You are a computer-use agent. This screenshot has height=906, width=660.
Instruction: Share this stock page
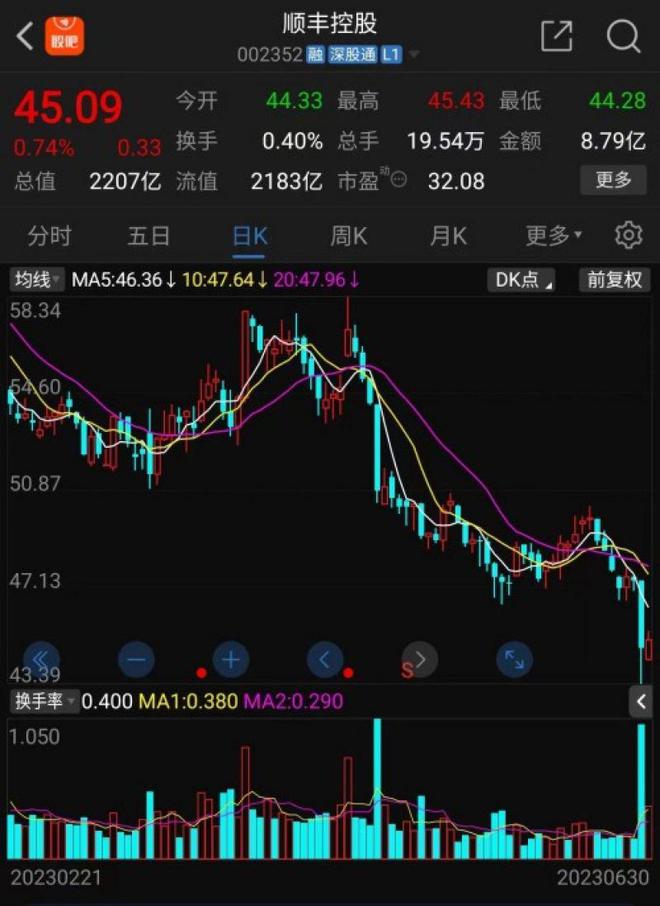coord(556,37)
